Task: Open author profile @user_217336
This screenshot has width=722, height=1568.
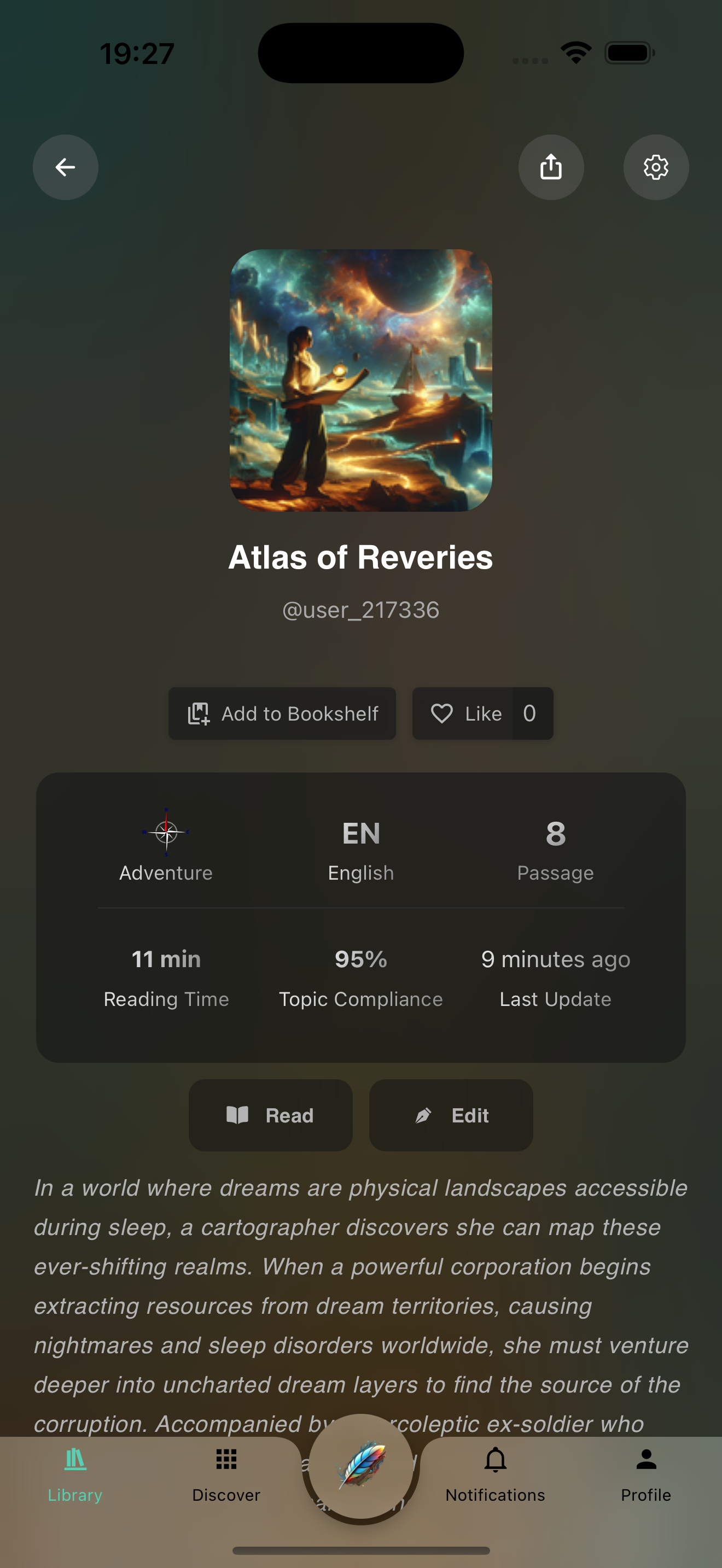Action: [360, 610]
